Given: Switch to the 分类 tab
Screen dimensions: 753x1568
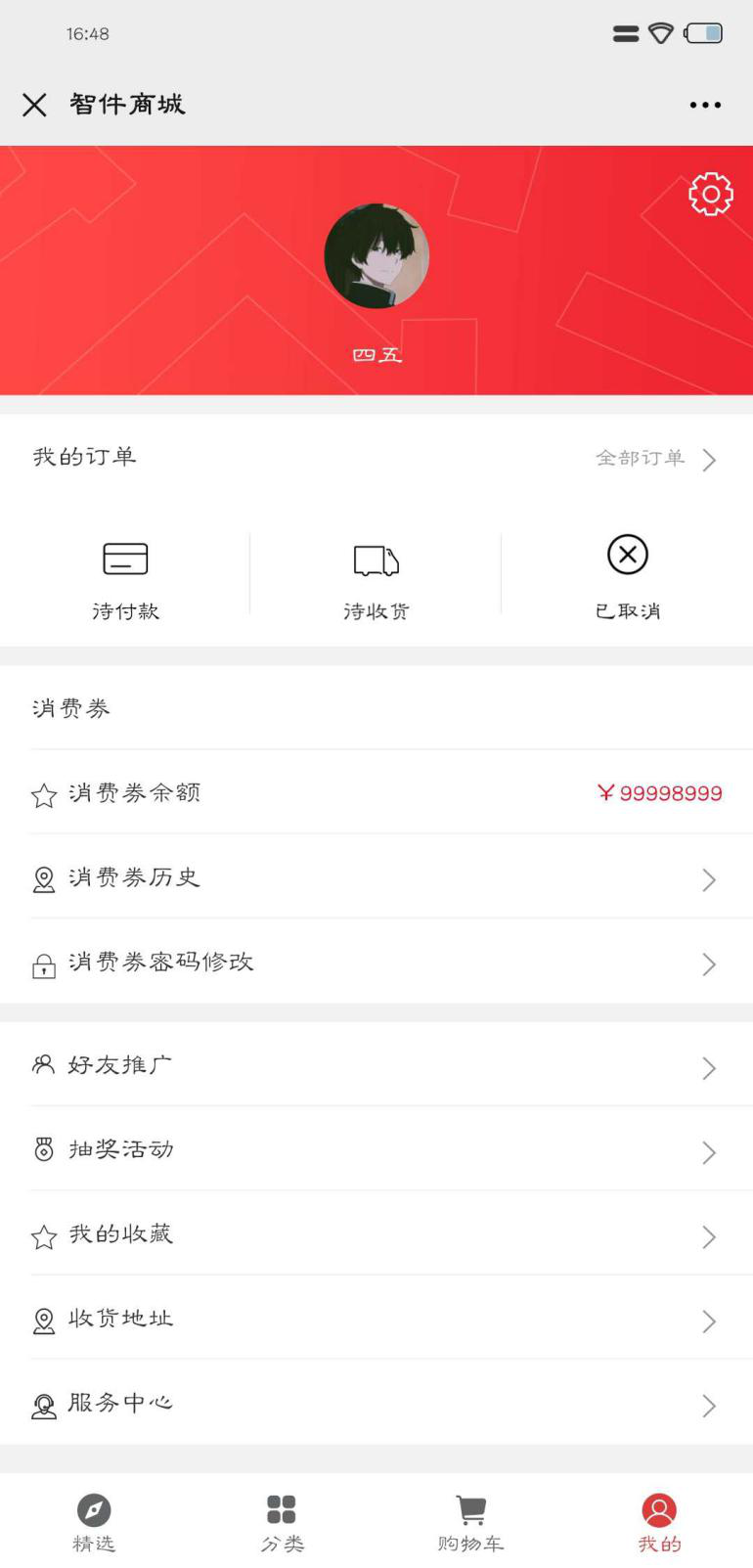Looking at the screenshot, I should point(282,1522).
